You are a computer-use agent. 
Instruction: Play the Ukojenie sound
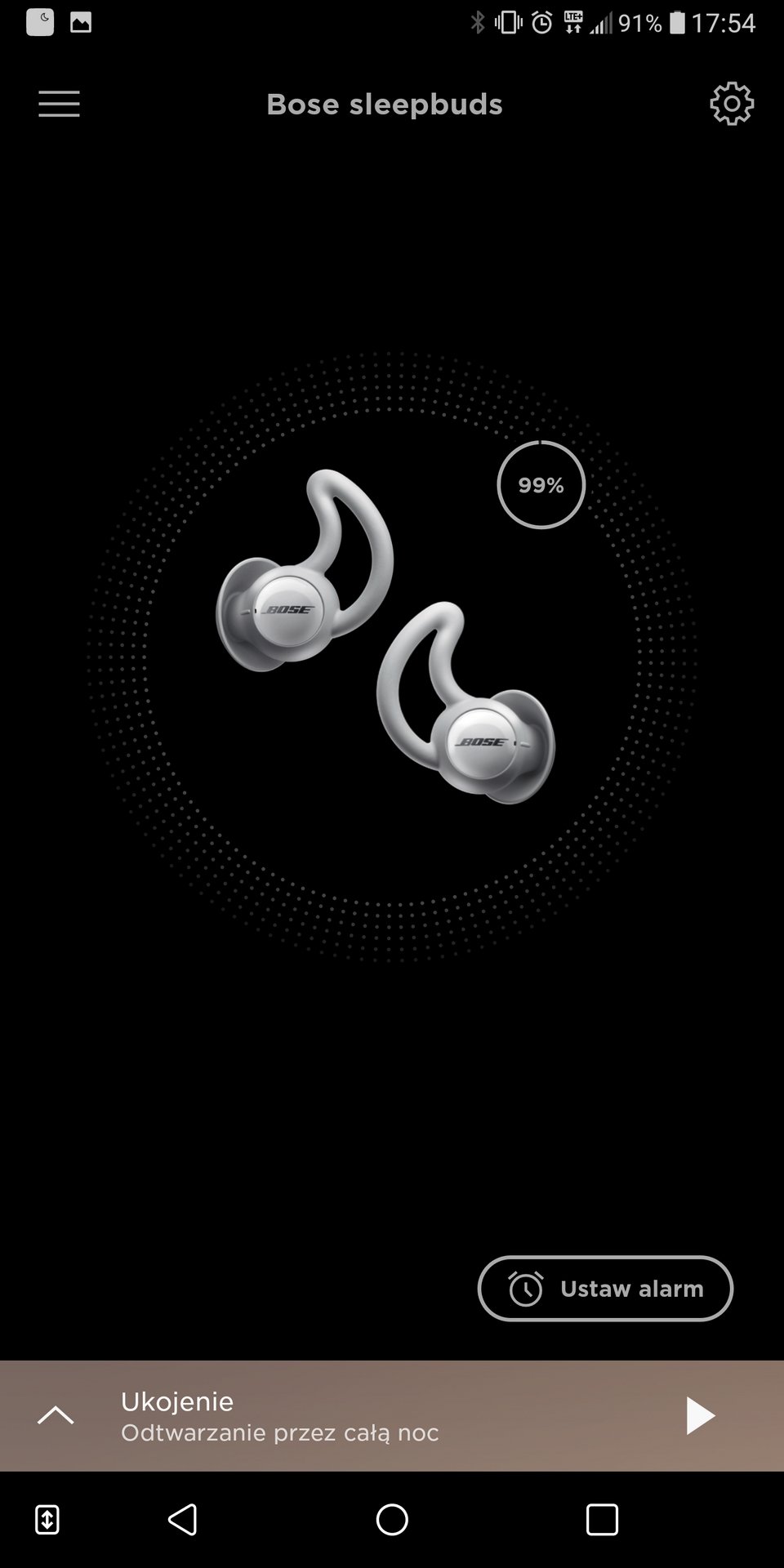[x=700, y=1415]
